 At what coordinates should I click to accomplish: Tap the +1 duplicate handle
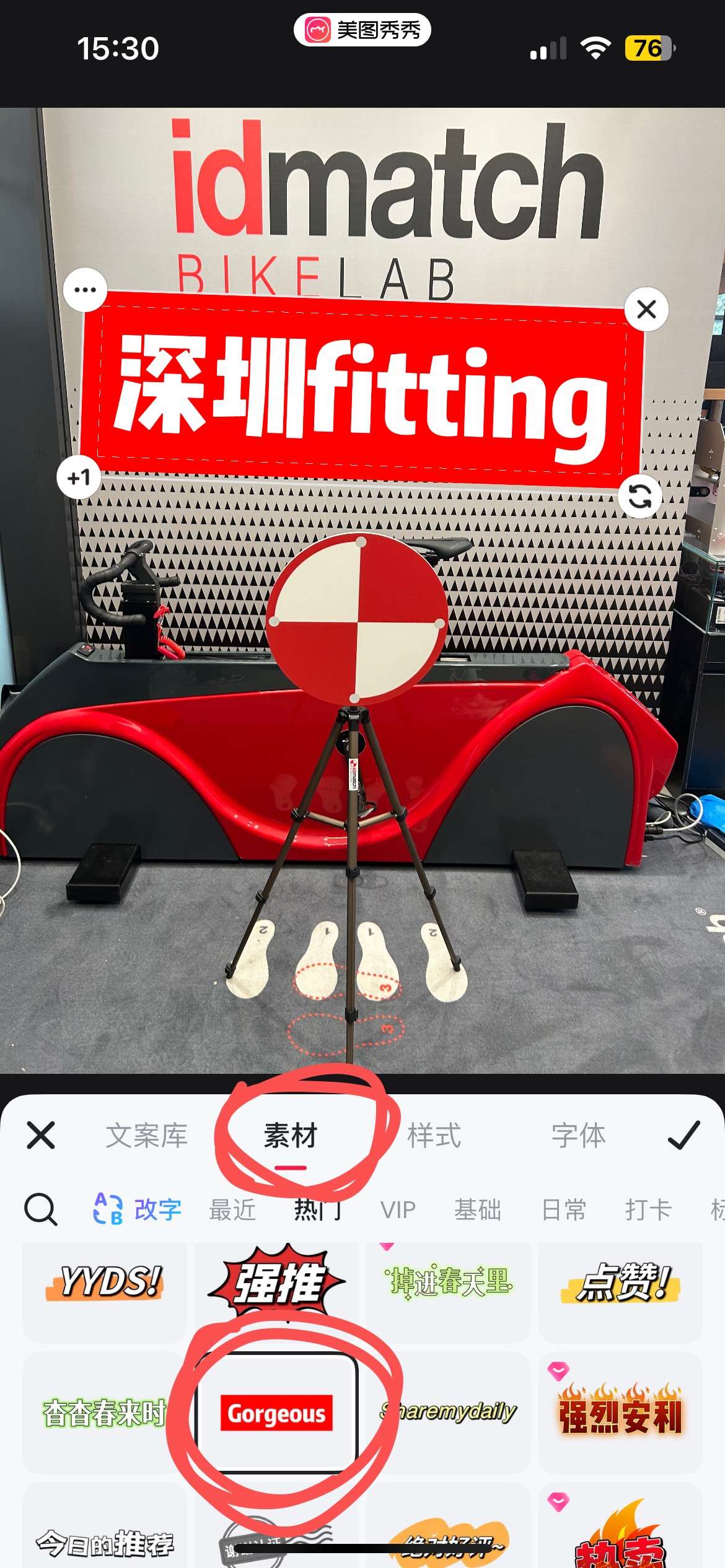79,477
